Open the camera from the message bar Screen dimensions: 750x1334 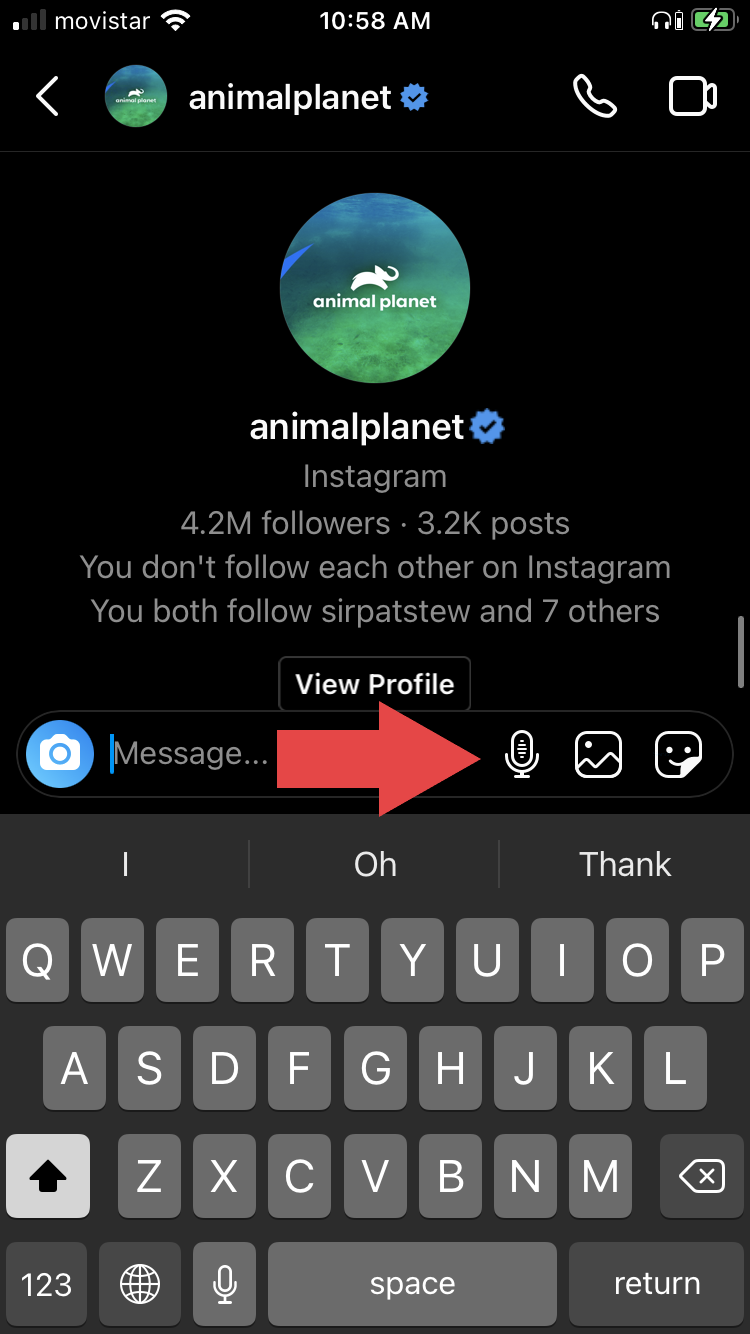(60, 753)
